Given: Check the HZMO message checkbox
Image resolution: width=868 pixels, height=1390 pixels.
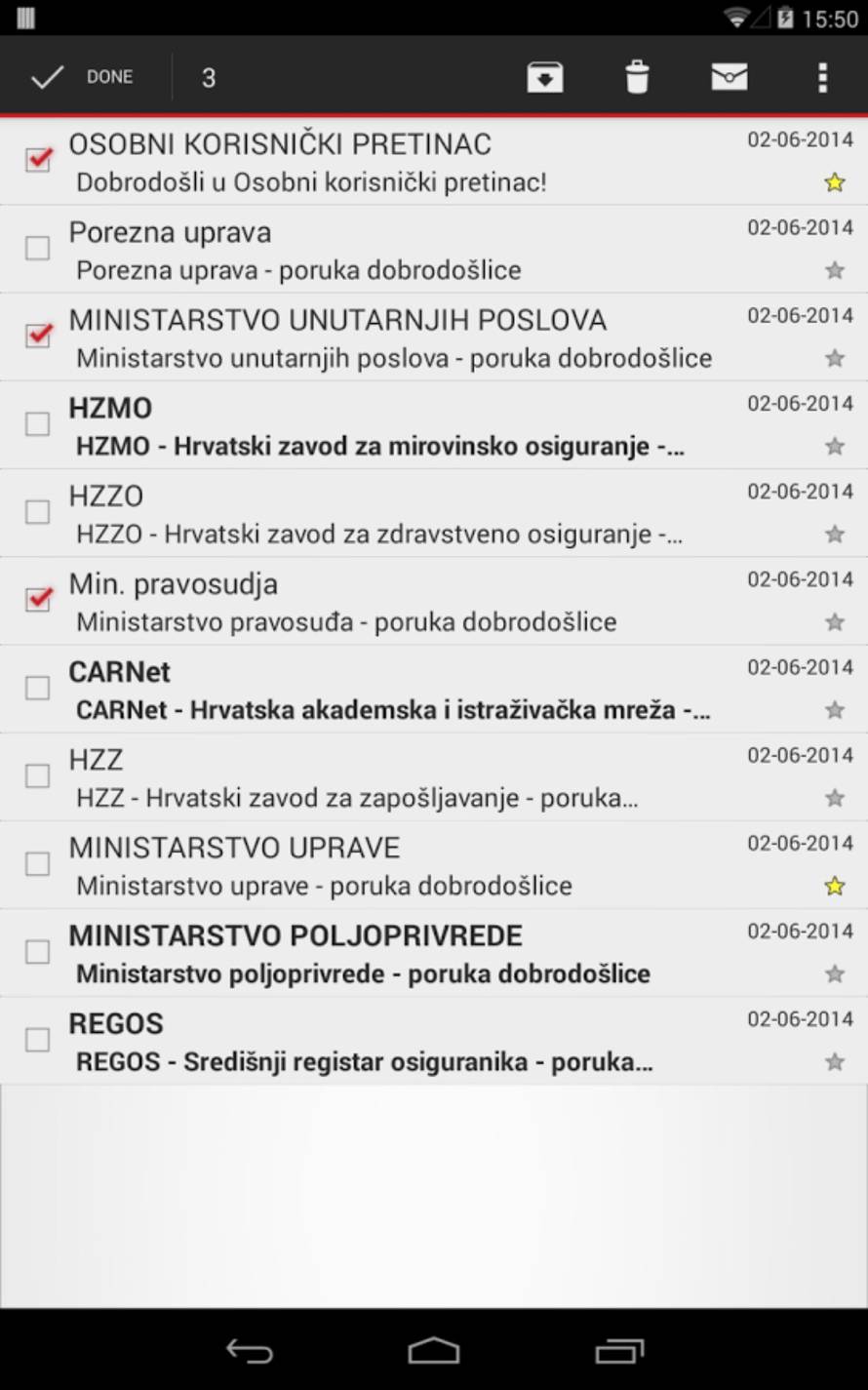Looking at the screenshot, I should pos(38,423).
